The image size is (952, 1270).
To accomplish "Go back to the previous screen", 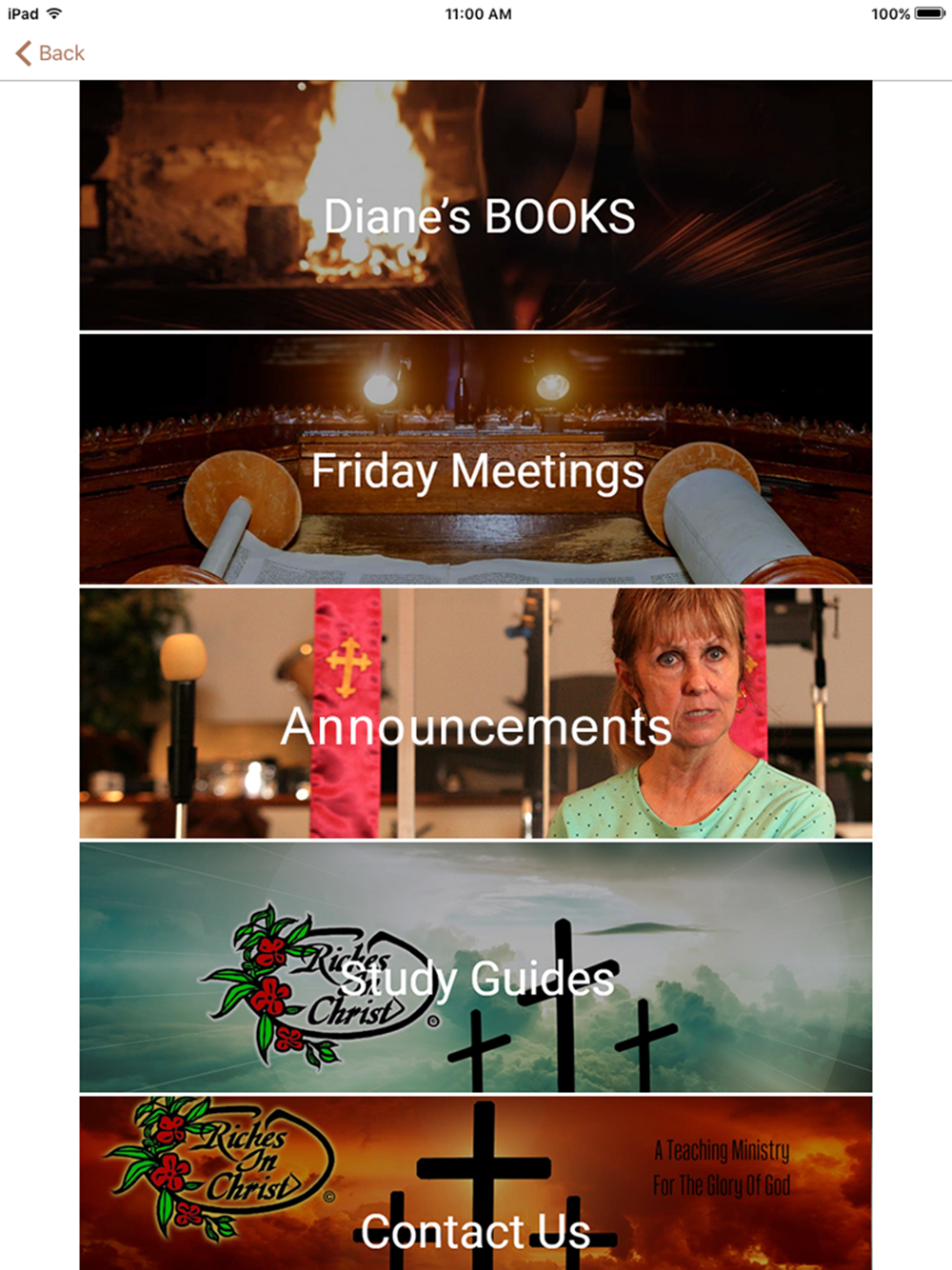I will tap(50, 53).
